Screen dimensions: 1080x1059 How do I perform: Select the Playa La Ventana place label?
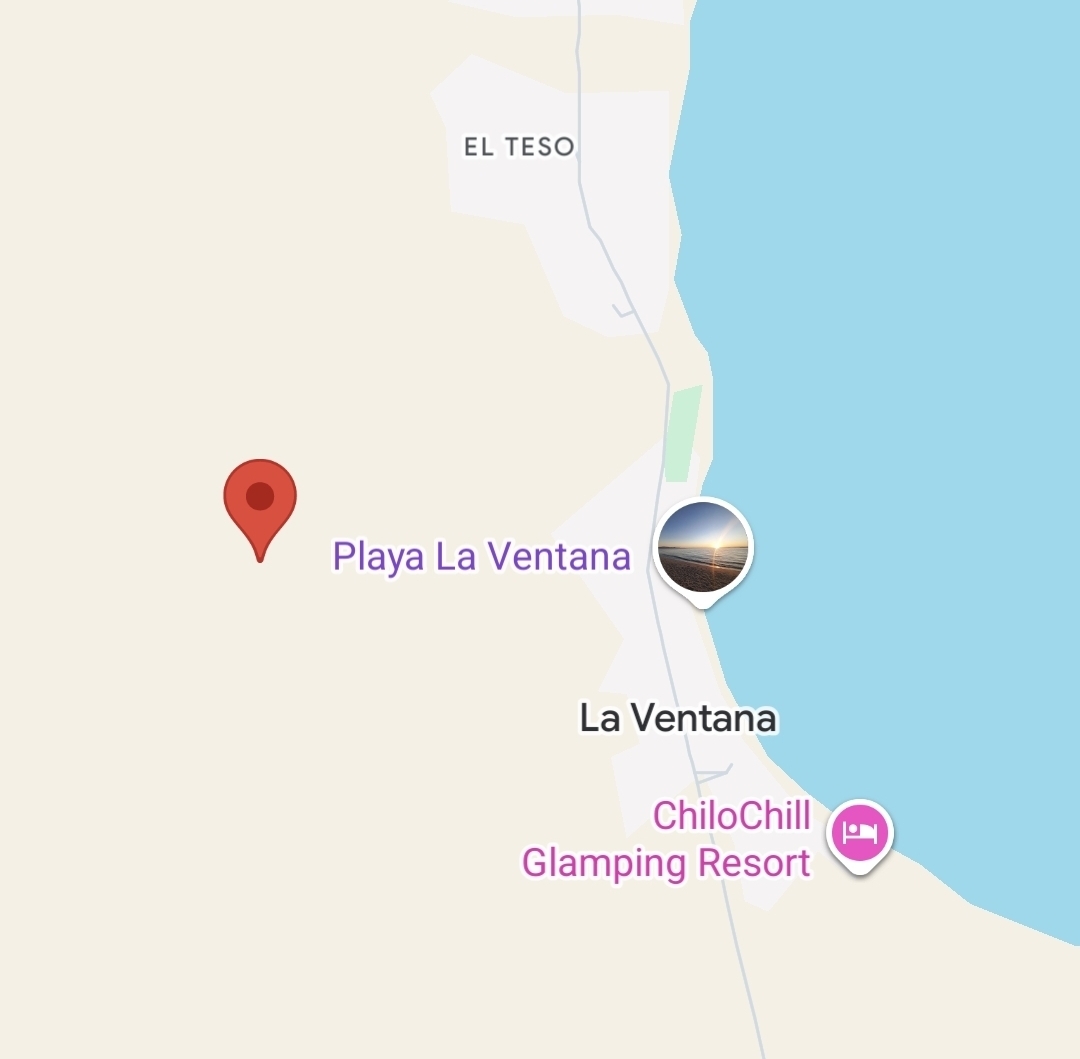tap(481, 557)
